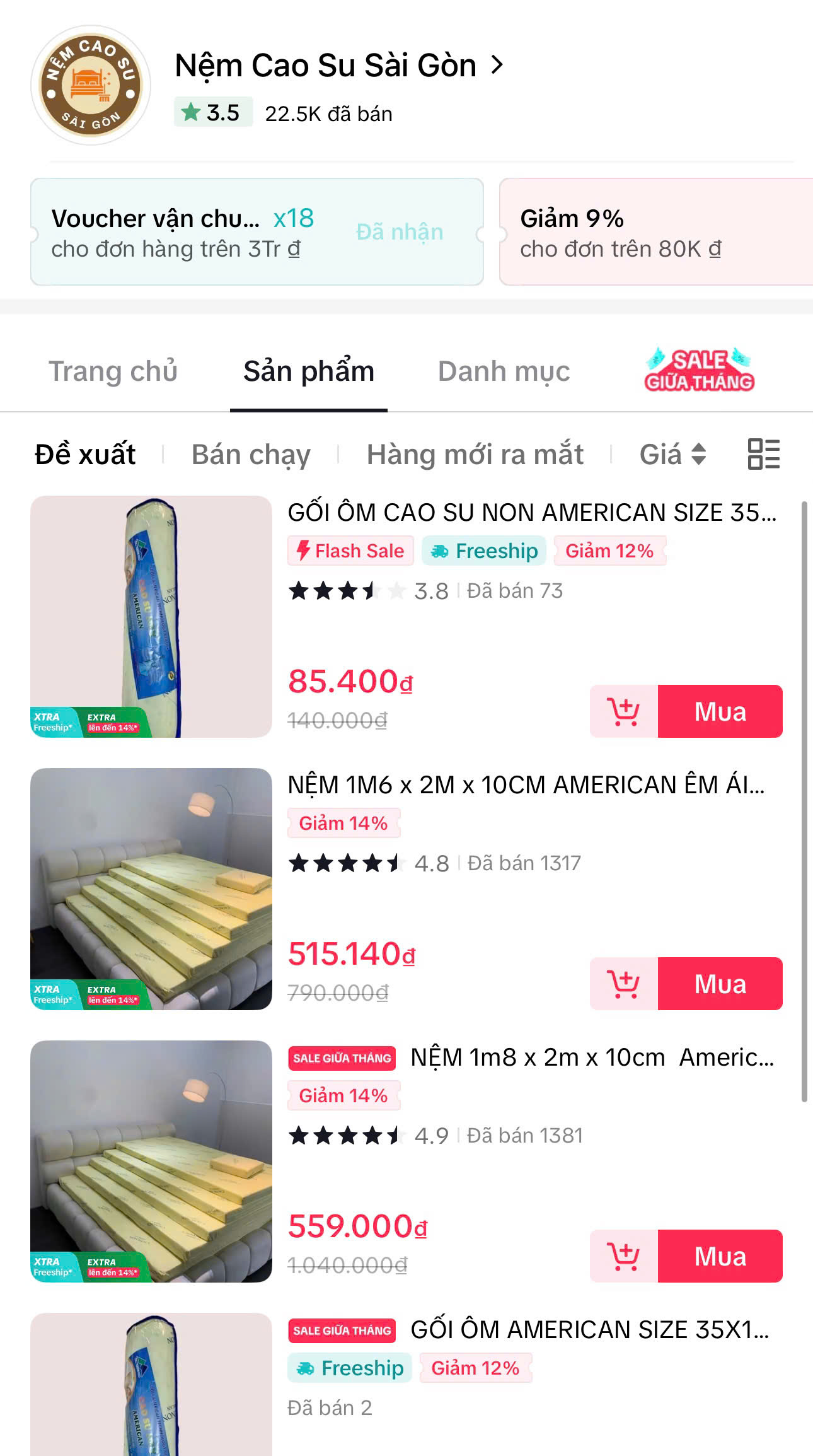Buy the 85.400đ Gối ôm now
Image resolution: width=813 pixels, height=1456 pixels.
tap(720, 711)
